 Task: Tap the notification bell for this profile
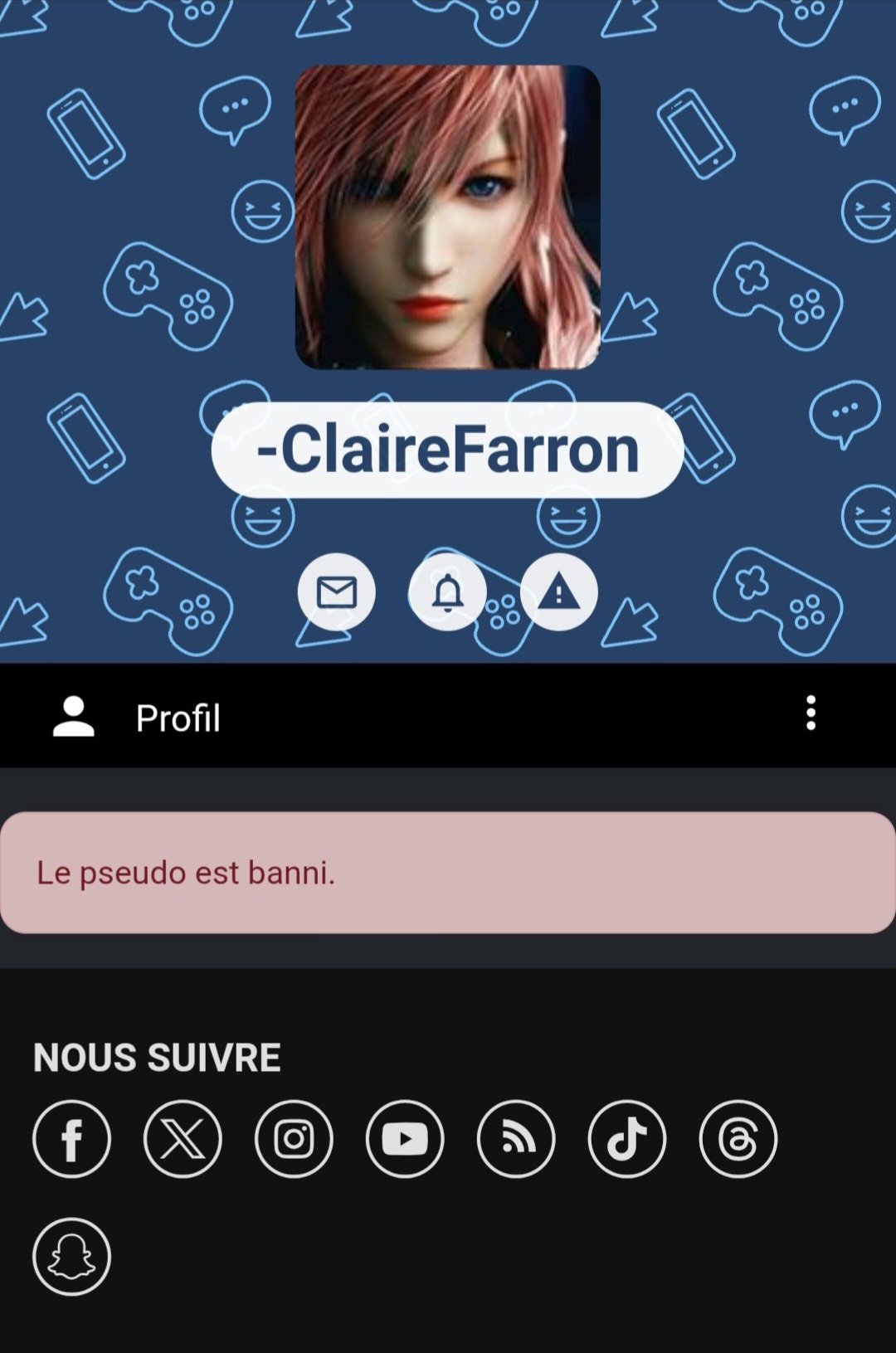pyautogui.click(x=448, y=592)
